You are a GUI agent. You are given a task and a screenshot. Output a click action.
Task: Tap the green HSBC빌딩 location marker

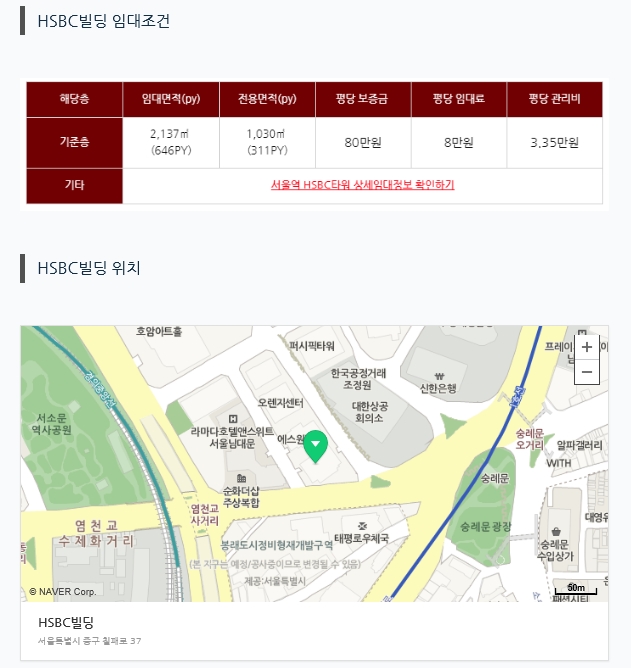pos(316,446)
